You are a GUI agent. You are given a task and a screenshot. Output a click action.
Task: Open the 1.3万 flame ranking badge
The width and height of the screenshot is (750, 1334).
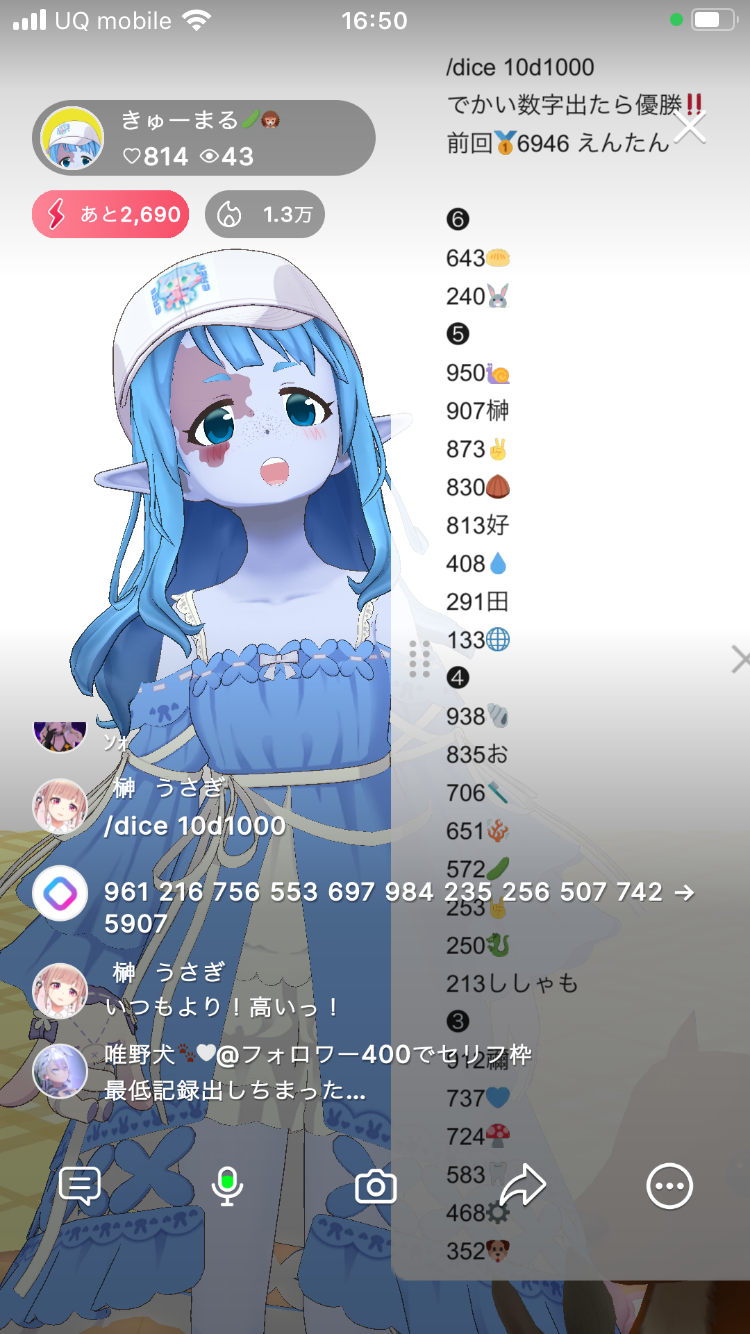265,214
